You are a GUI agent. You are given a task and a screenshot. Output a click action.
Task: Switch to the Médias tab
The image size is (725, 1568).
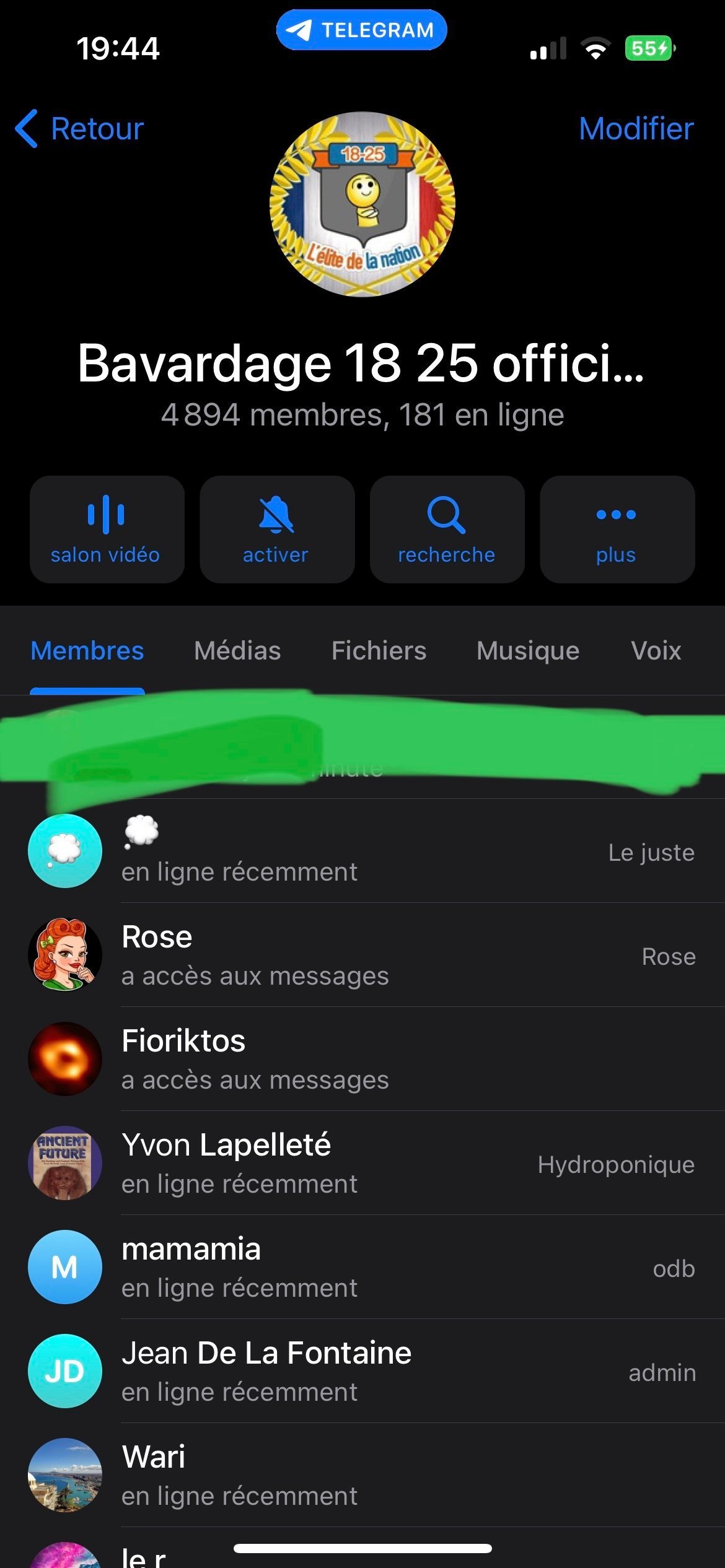coord(237,651)
